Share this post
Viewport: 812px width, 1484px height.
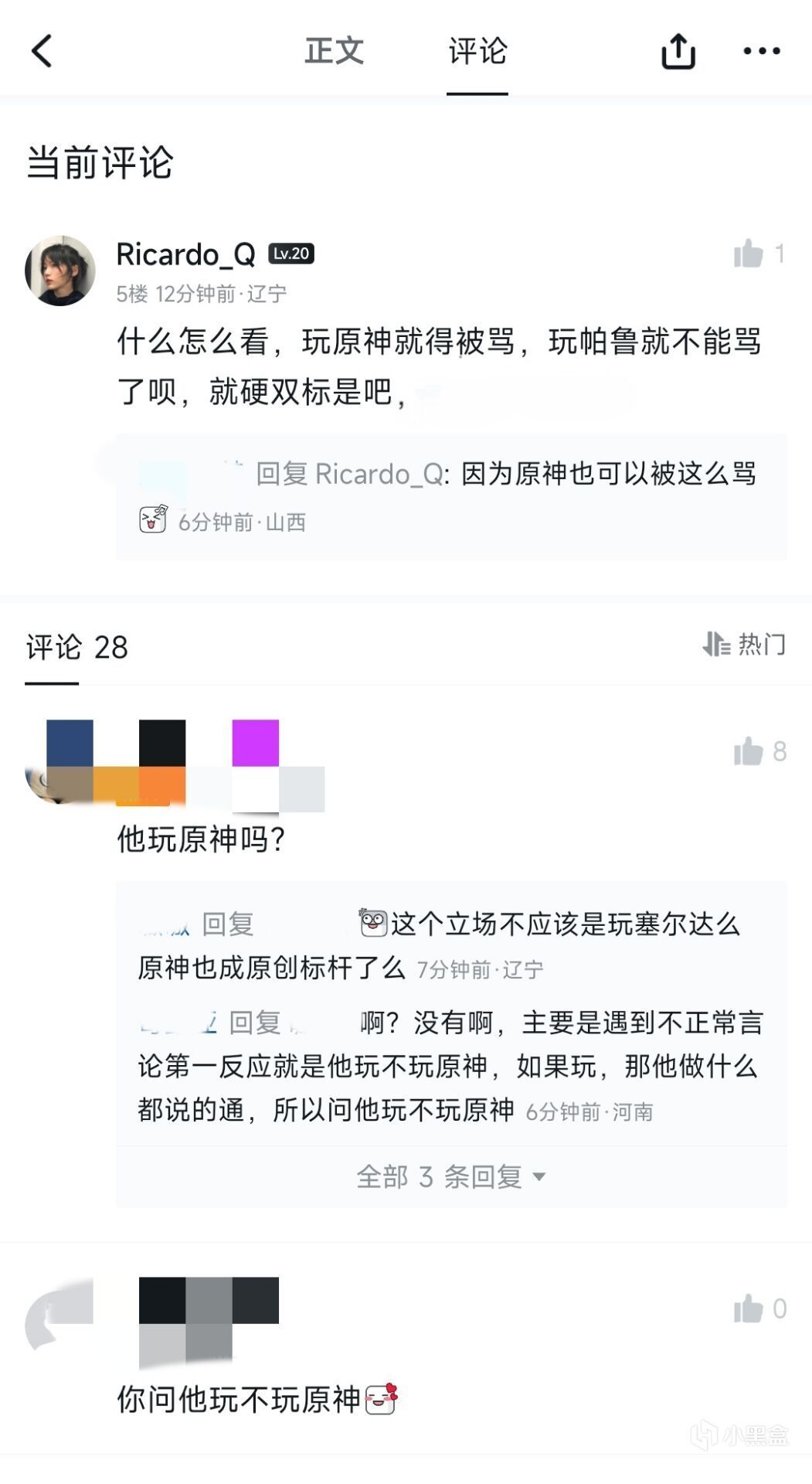point(678,51)
